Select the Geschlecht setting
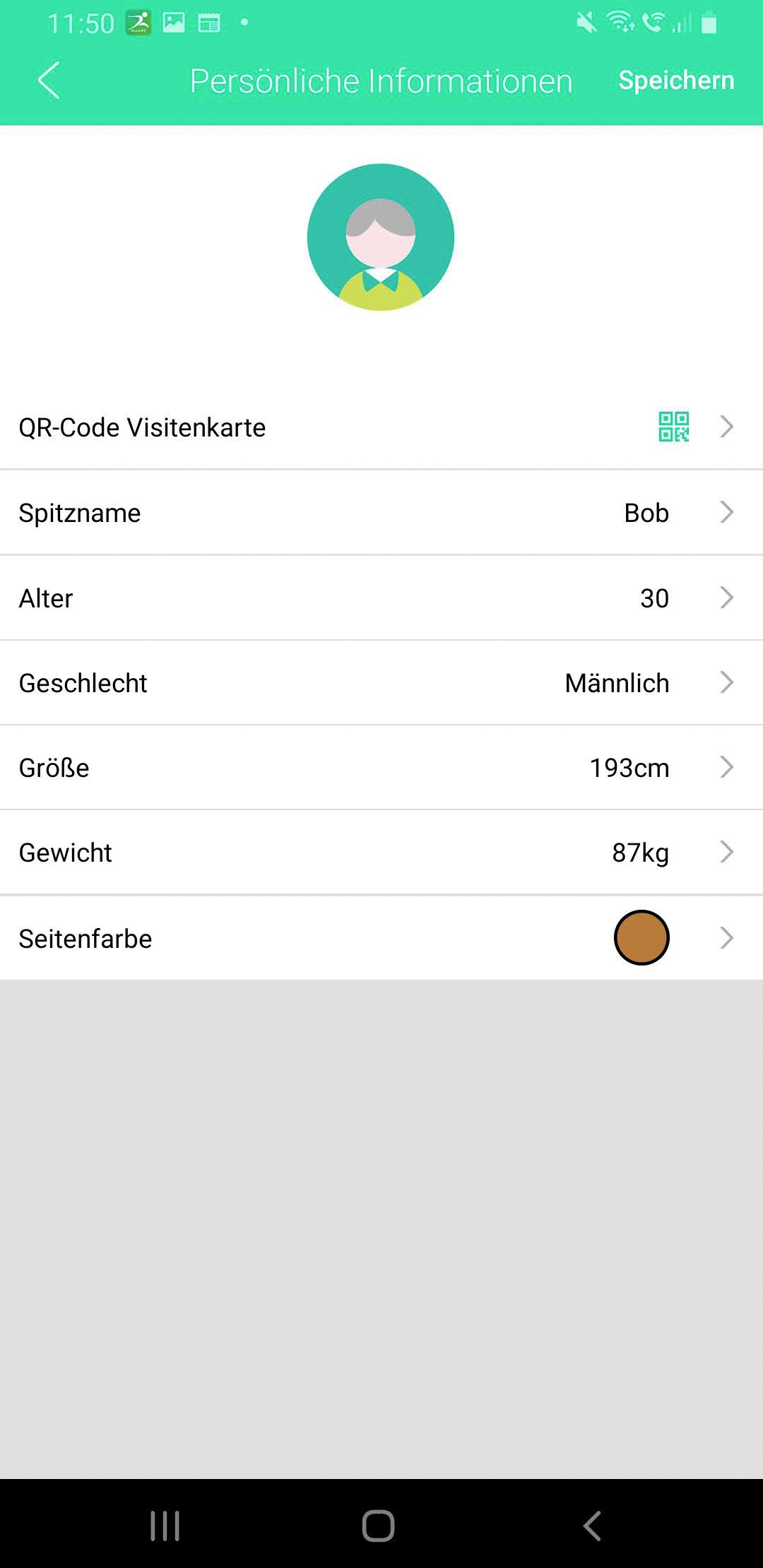This screenshot has width=763, height=1568. pyautogui.click(x=381, y=683)
